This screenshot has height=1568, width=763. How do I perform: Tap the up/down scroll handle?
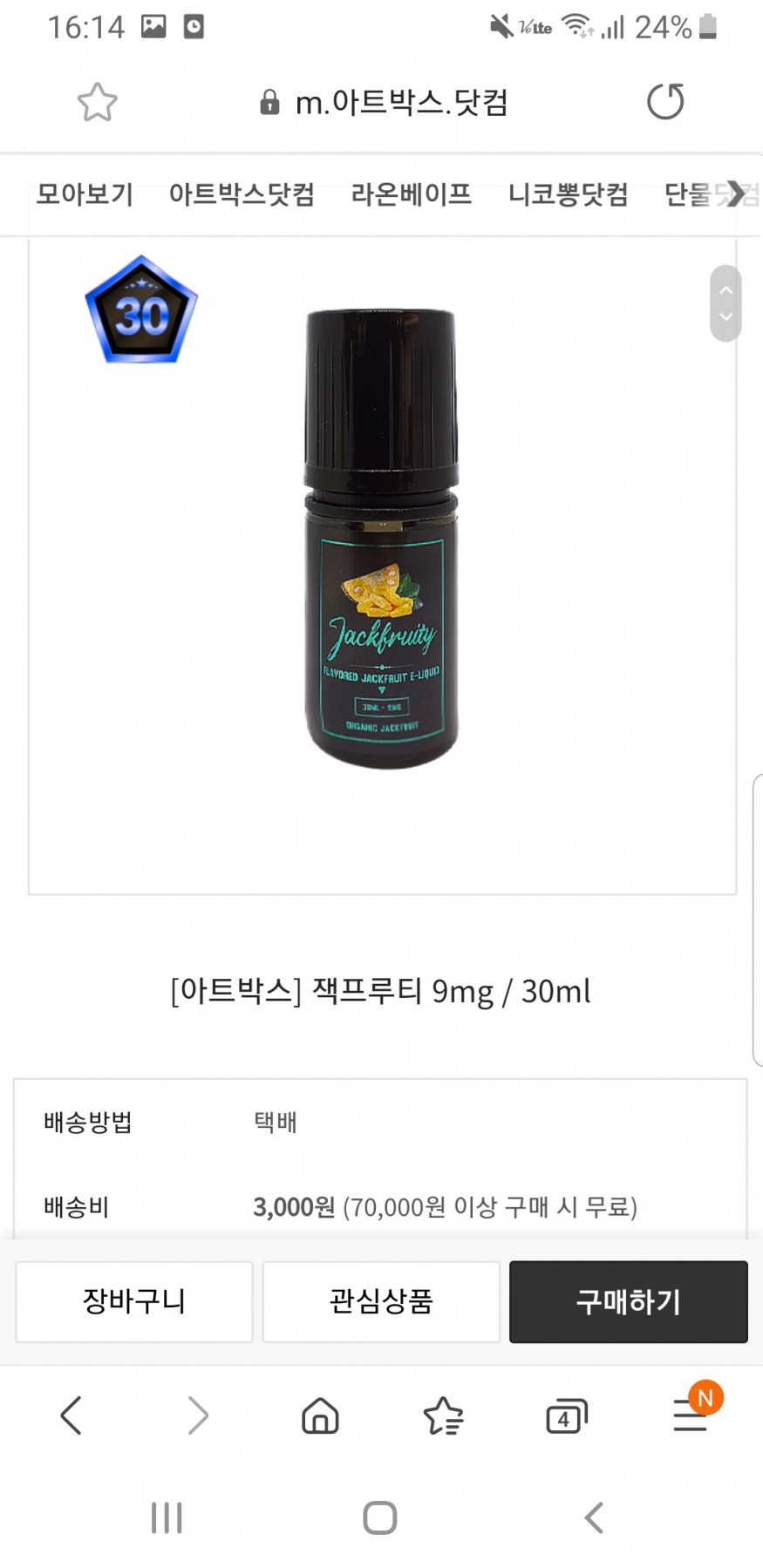(x=726, y=303)
